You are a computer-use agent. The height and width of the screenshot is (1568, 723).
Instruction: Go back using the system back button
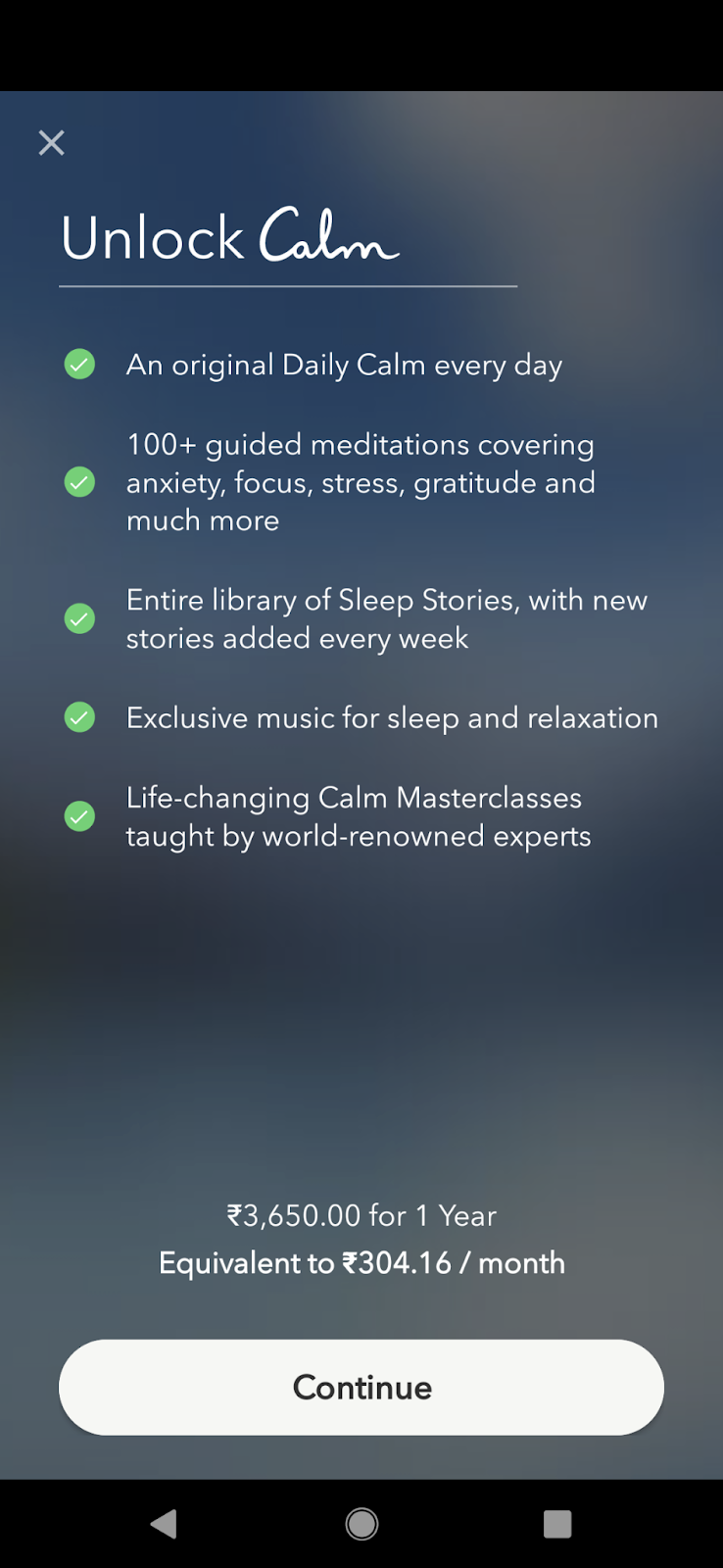tap(164, 1524)
